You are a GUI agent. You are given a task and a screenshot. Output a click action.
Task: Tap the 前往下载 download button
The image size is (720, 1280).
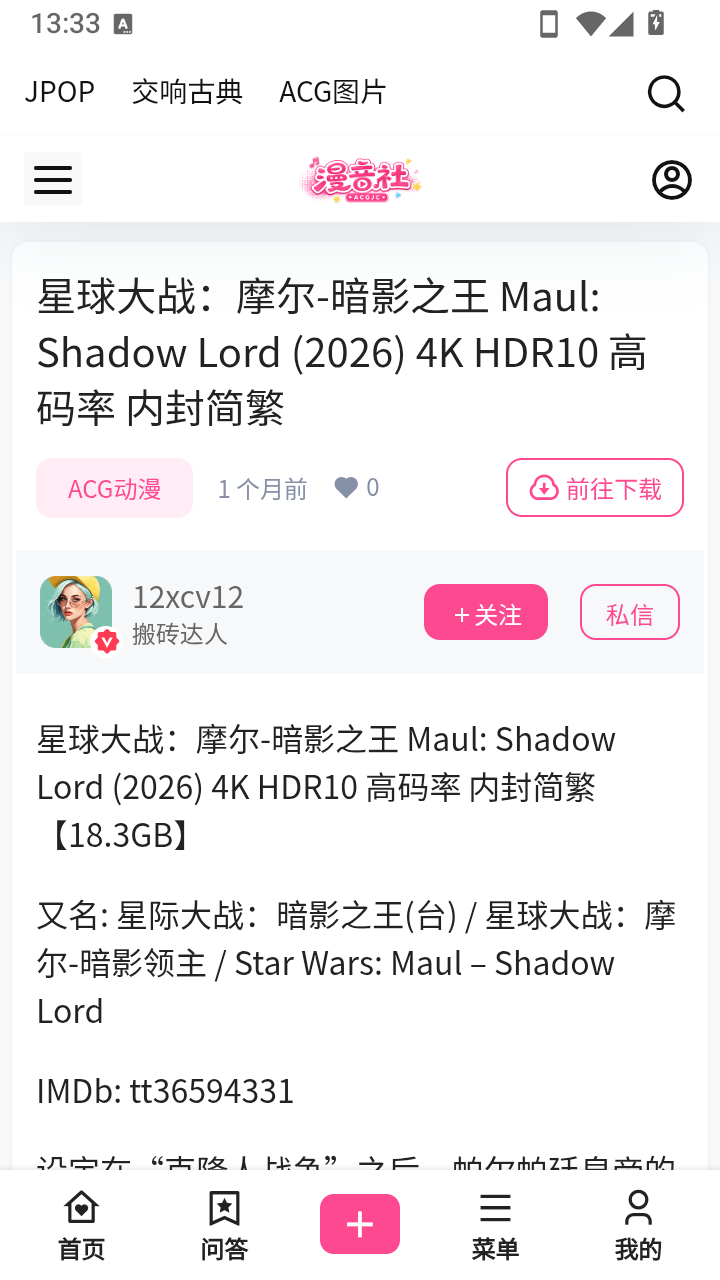(595, 488)
